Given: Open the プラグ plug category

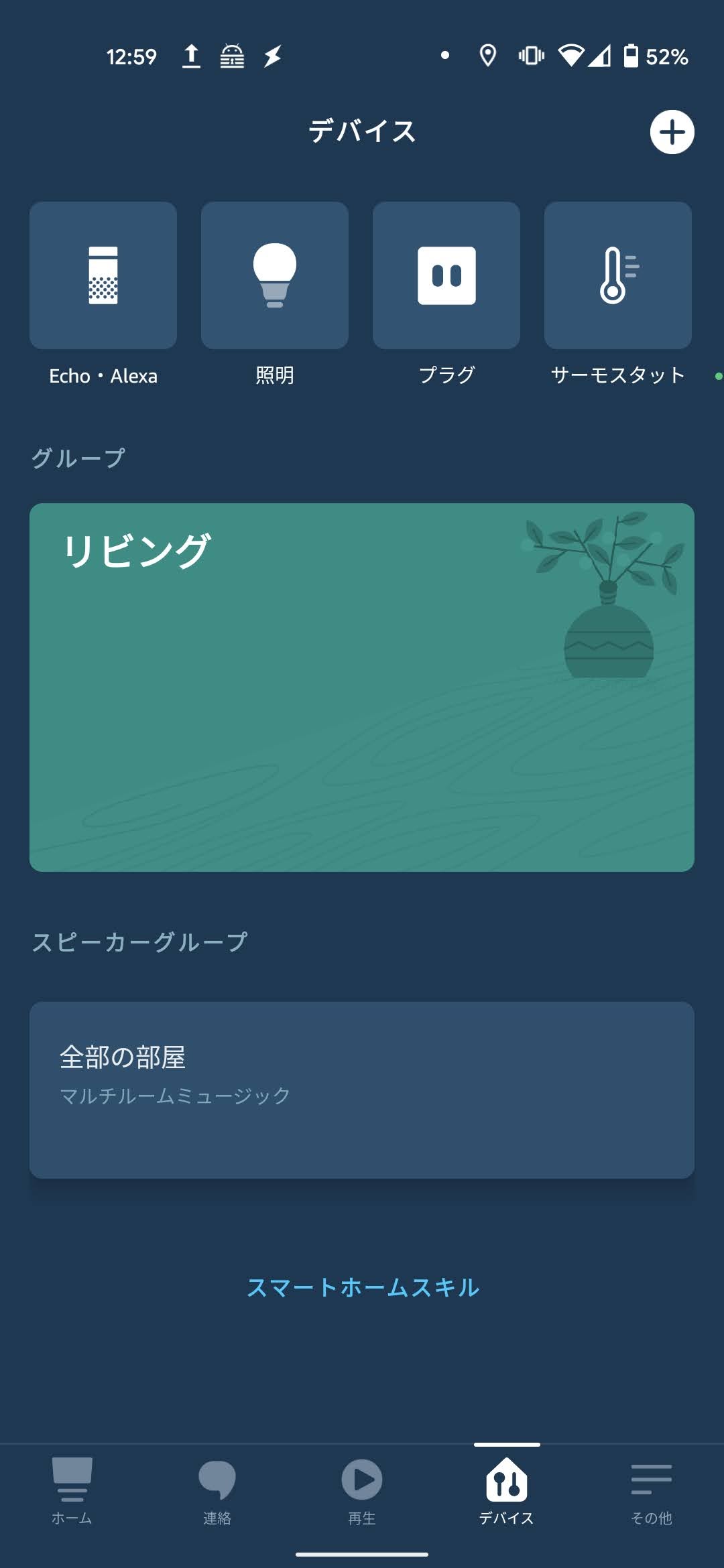Looking at the screenshot, I should pos(446,275).
